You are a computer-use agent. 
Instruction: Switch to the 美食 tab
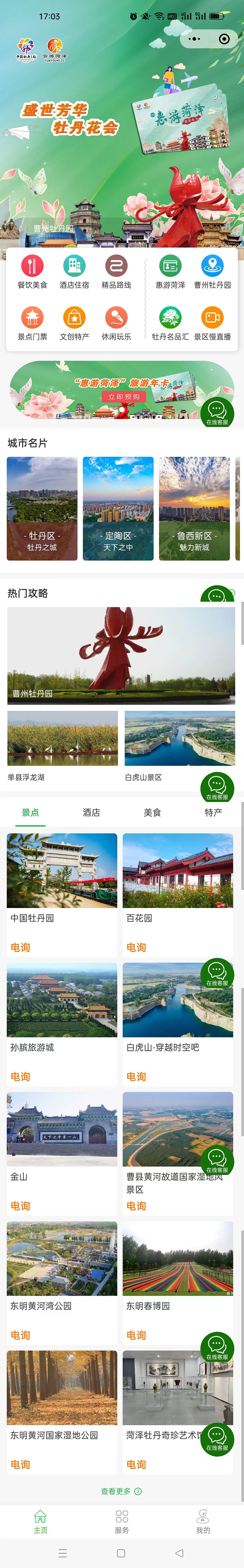[152, 813]
